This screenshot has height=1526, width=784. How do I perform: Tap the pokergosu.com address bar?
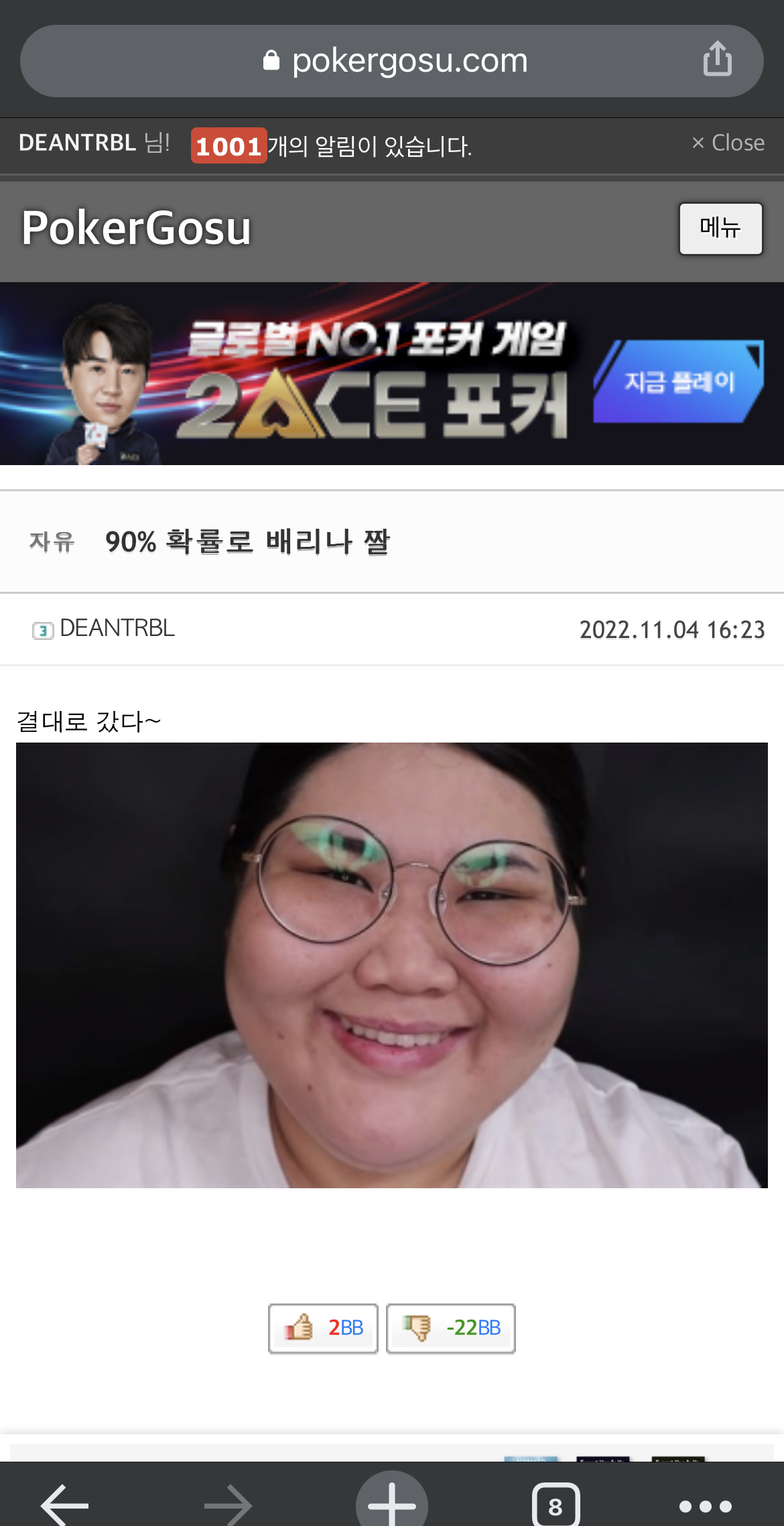click(392, 61)
